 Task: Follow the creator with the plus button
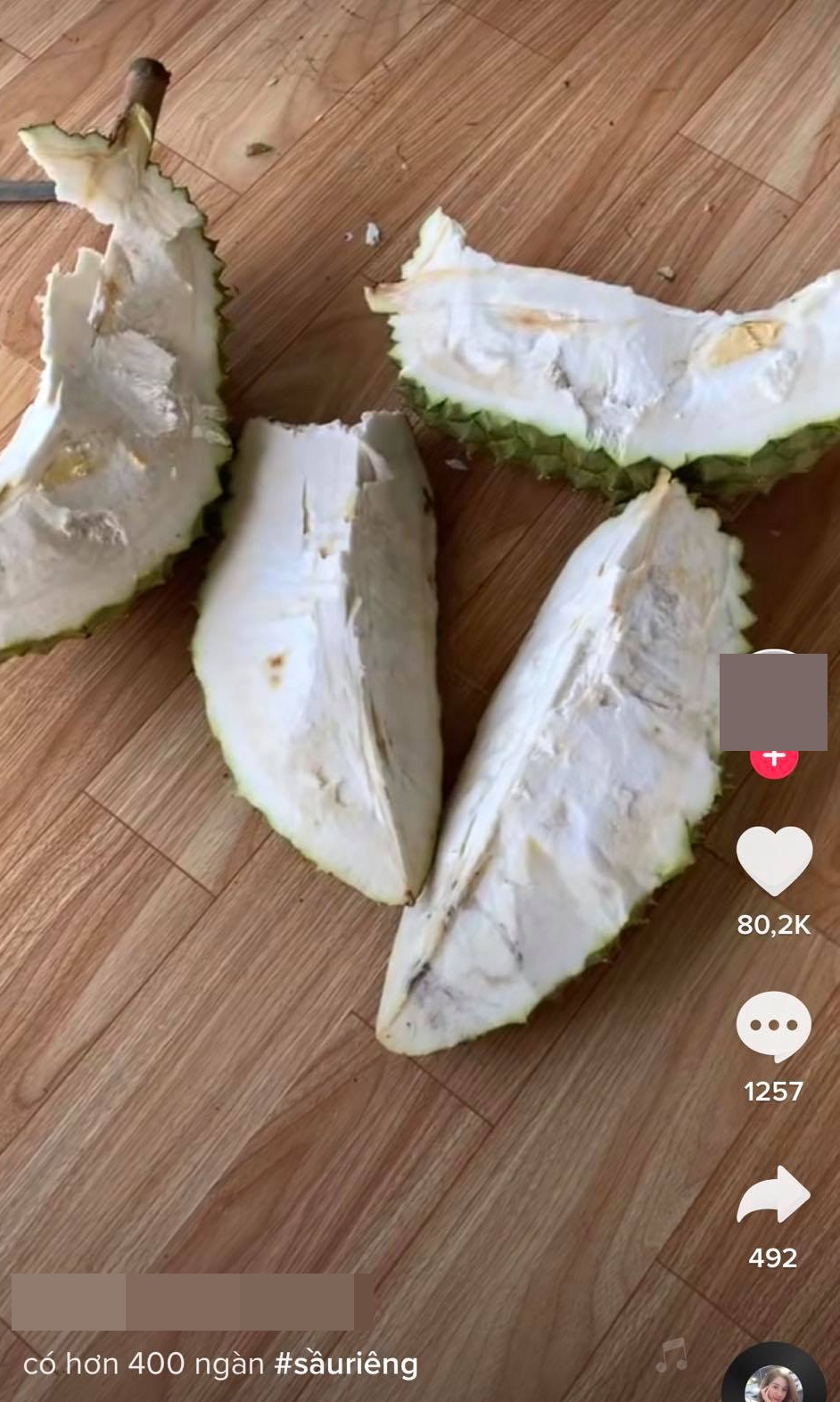(773, 760)
